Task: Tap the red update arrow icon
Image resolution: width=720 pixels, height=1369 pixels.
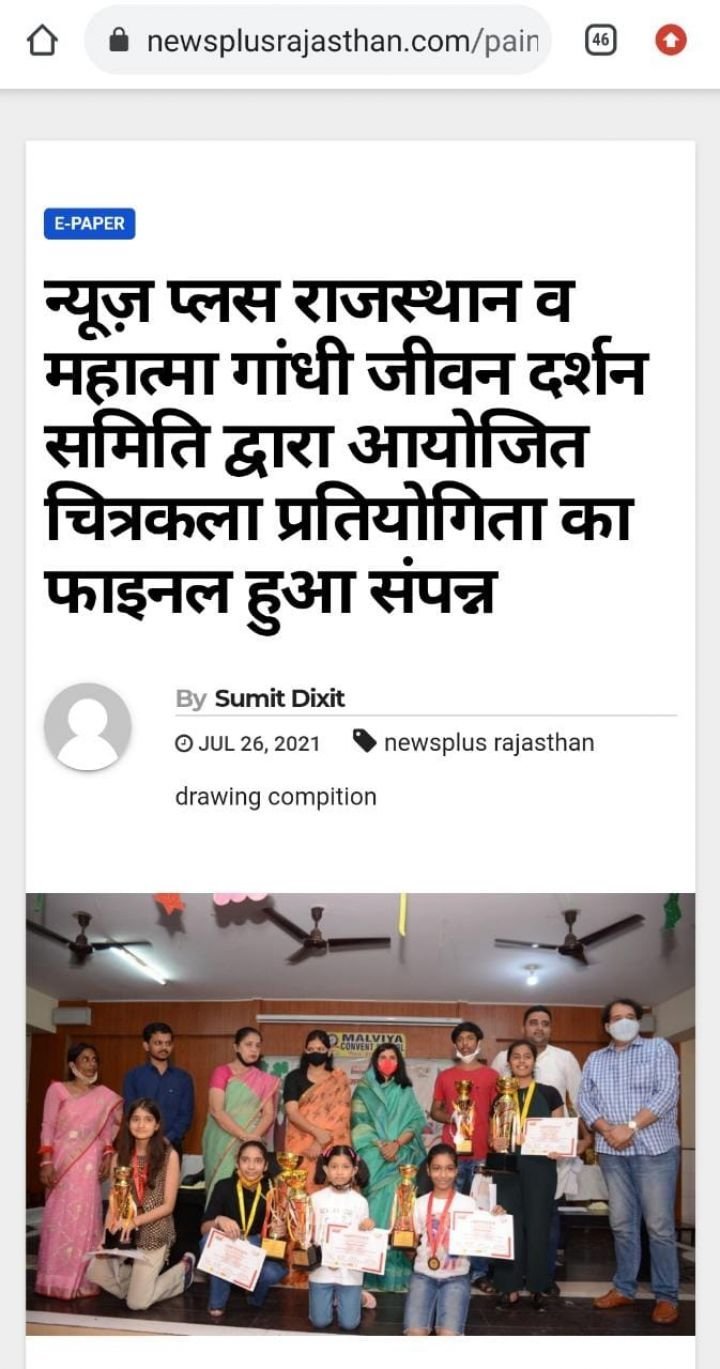Action: pyautogui.click(x=671, y=41)
